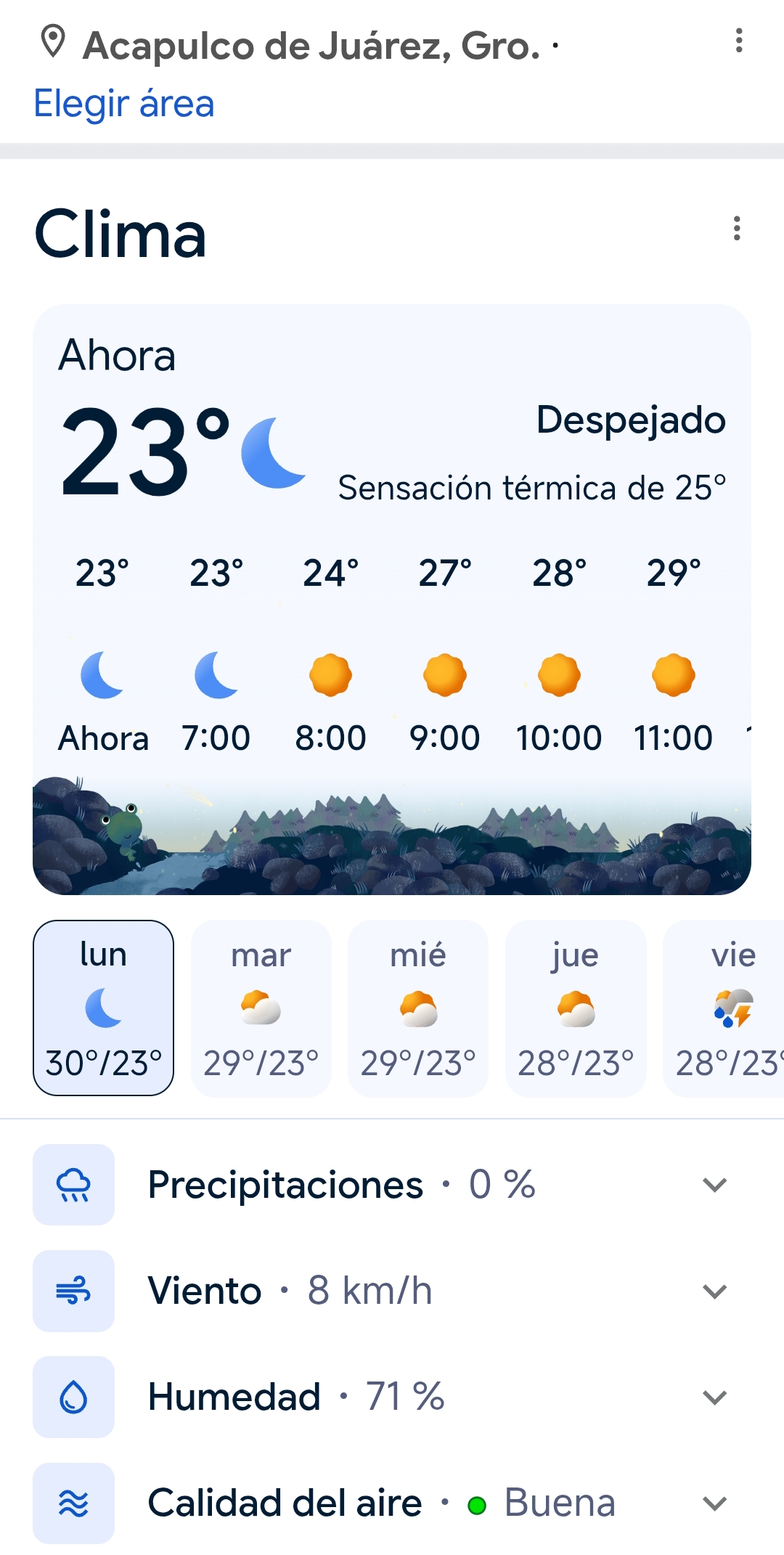Viewport: 784px width, 1555px height.
Task: Expand Calidad del aire details
Action: click(715, 1503)
